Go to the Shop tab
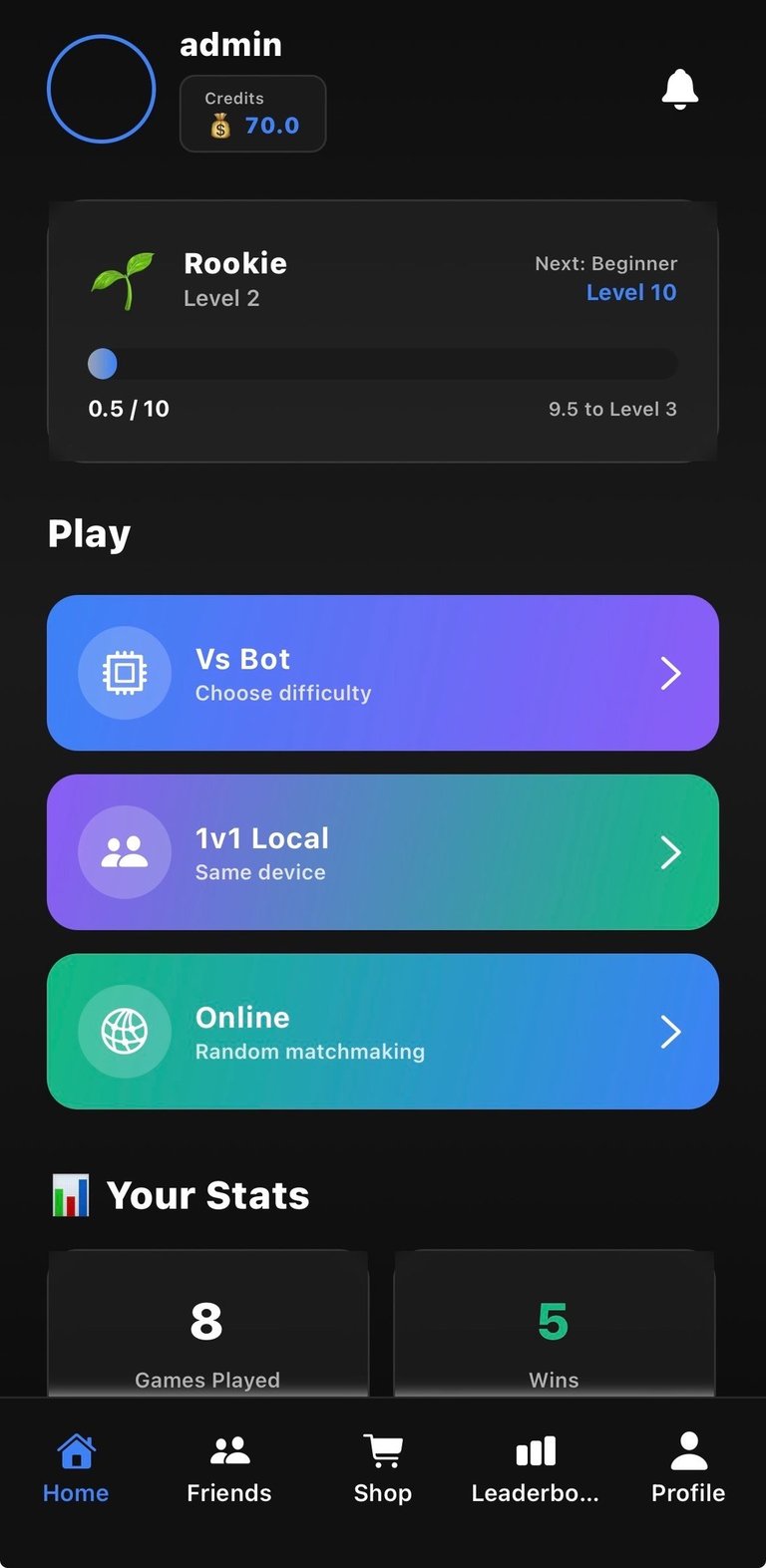The width and height of the screenshot is (766, 1568). click(x=383, y=1468)
